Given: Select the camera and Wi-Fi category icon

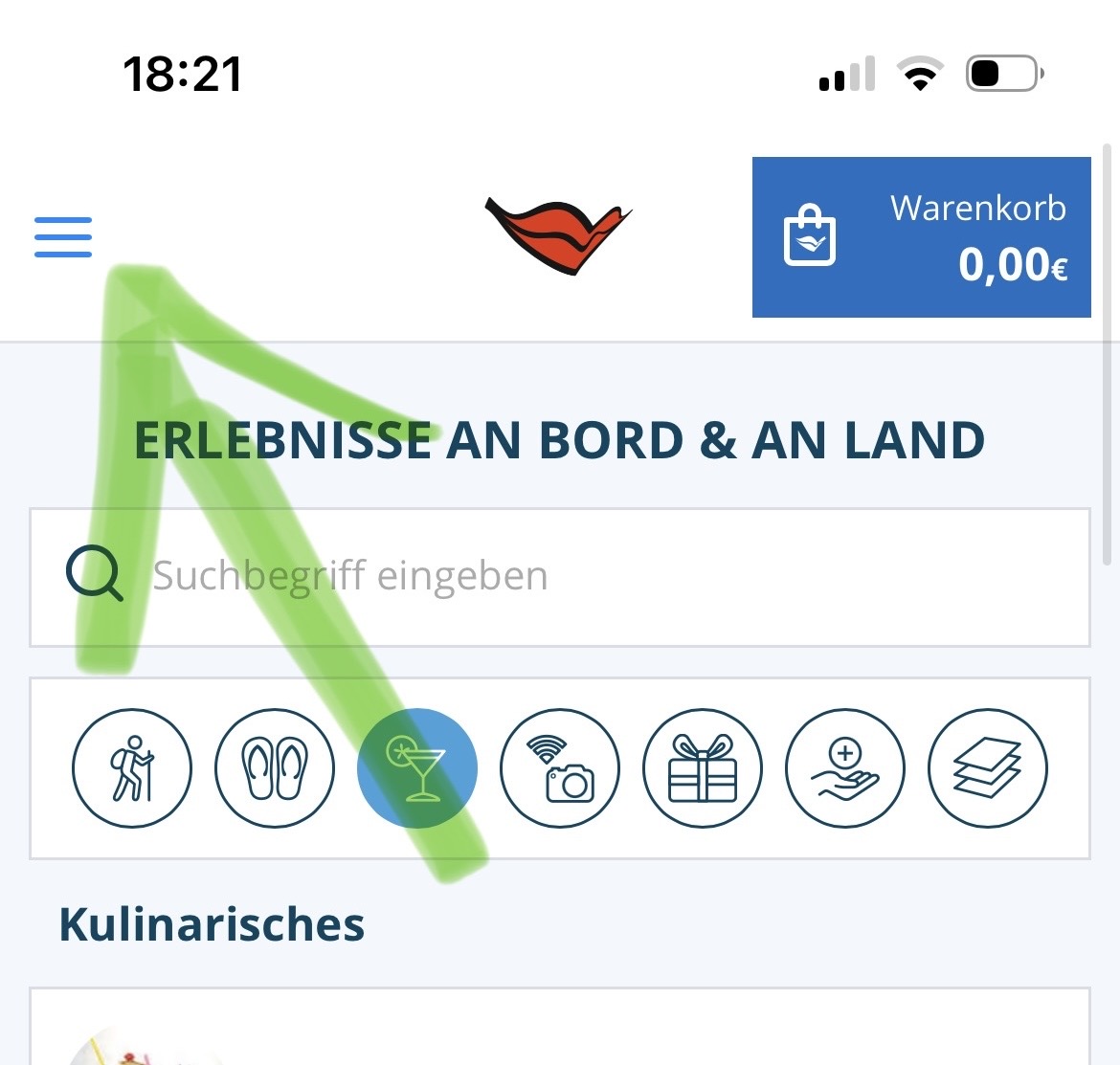Looking at the screenshot, I should click(560, 768).
